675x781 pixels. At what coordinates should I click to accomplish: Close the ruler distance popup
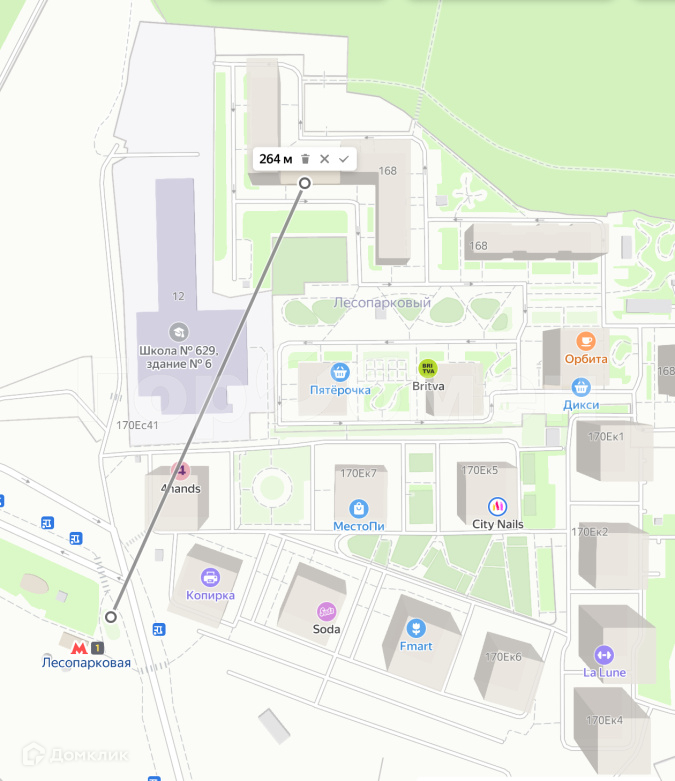pyautogui.click(x=324, y=159)
